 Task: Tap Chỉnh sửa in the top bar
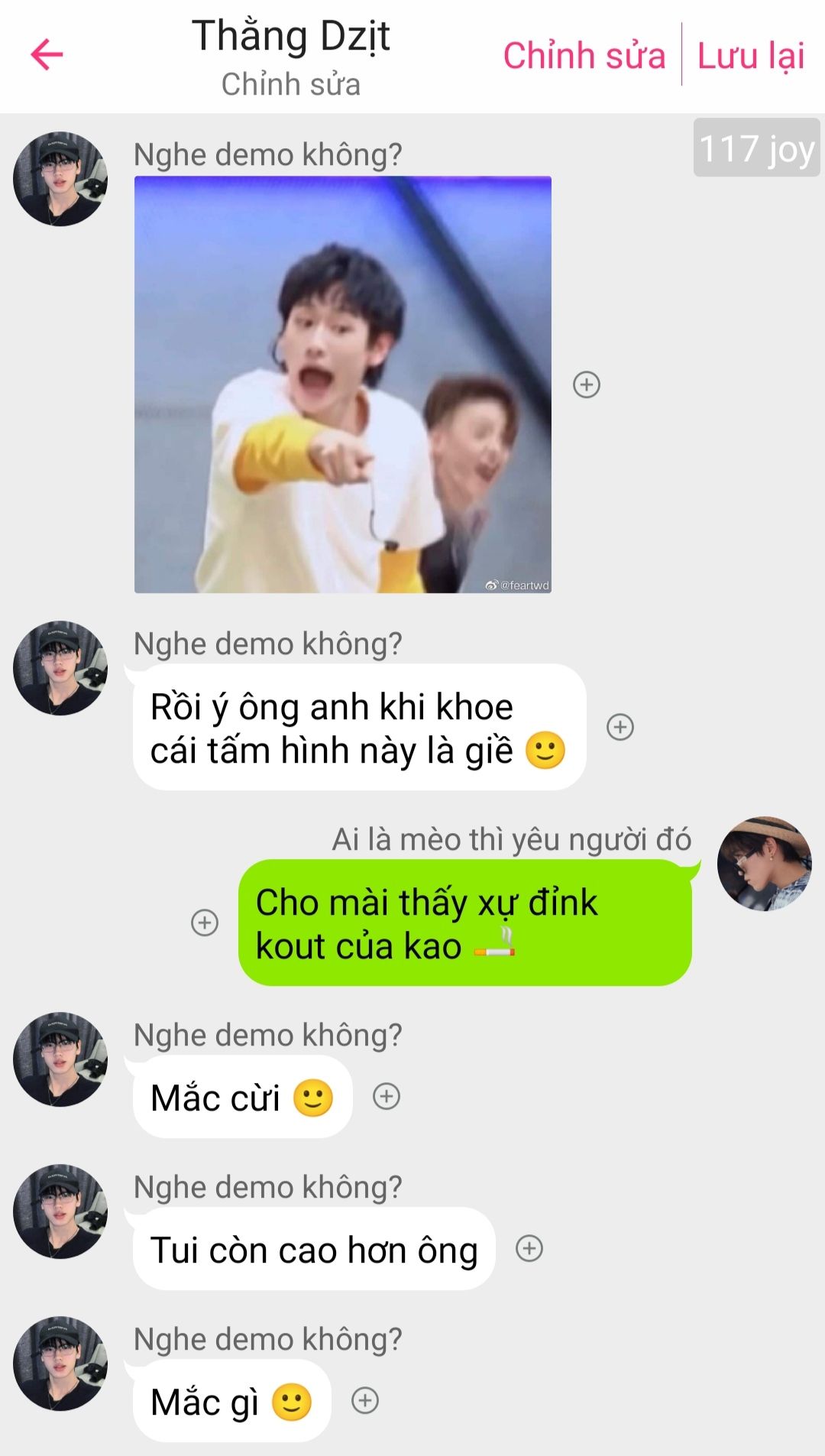click(x=584, y=56)
